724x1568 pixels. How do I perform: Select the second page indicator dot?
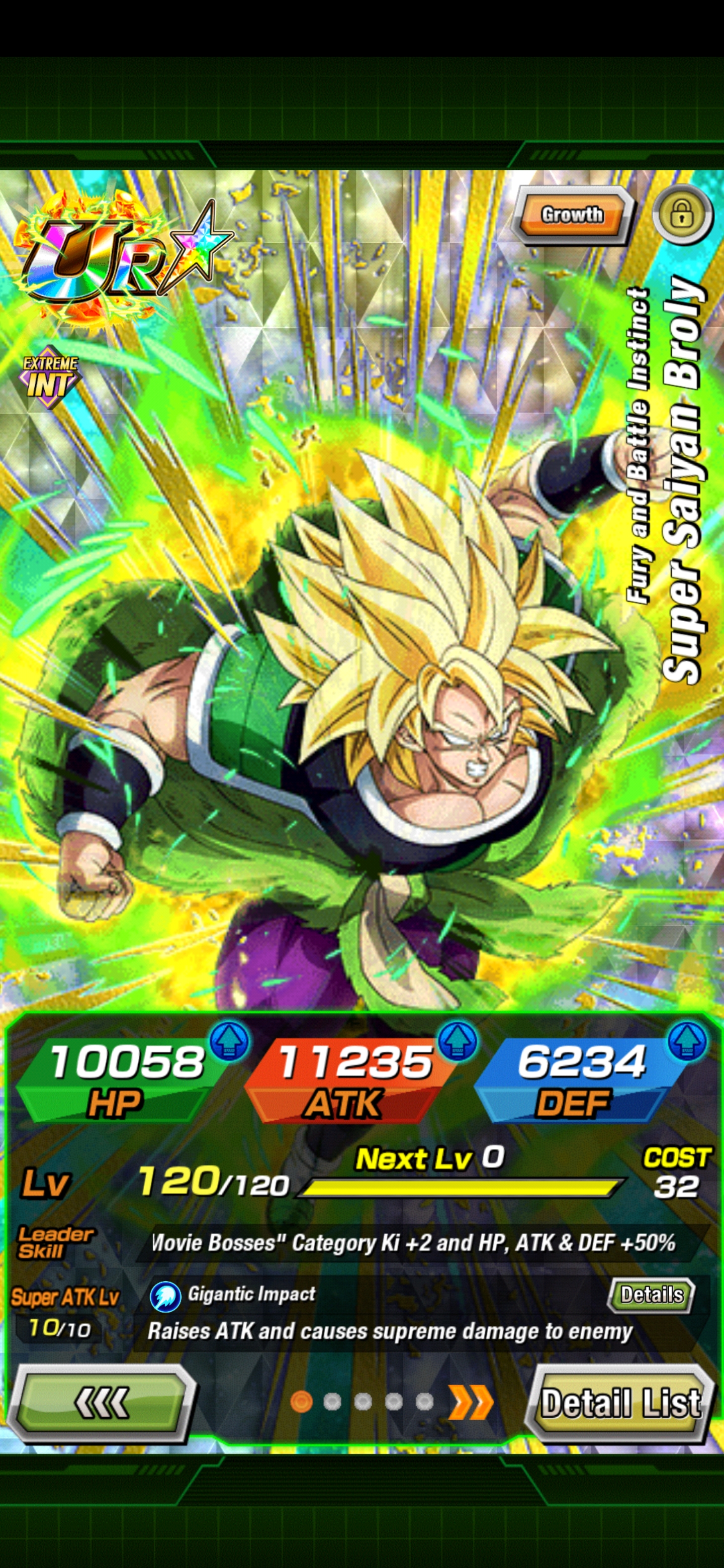coord(332,1402)
